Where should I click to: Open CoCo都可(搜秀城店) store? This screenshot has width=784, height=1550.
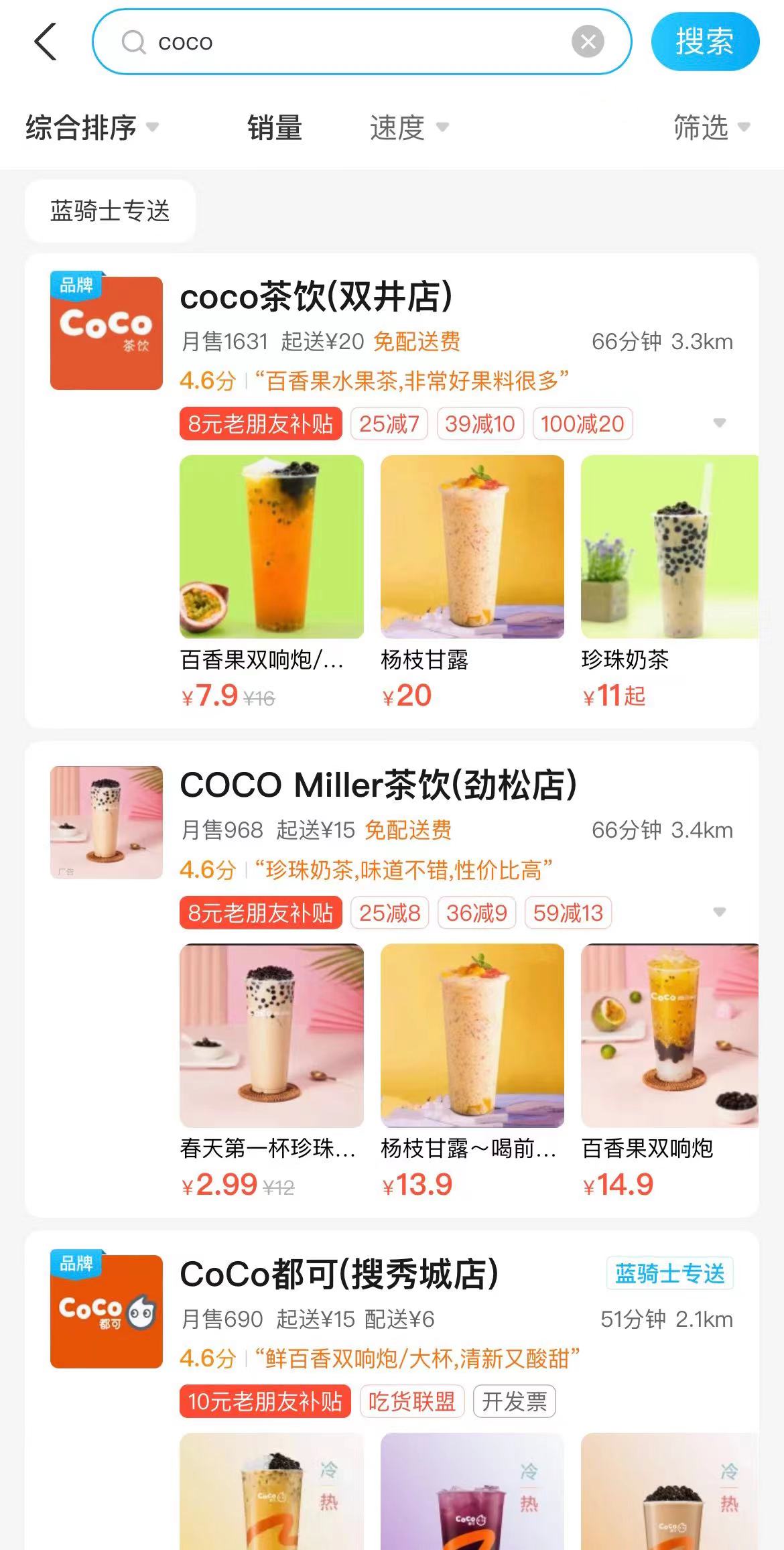click(x=339, y=1275)
